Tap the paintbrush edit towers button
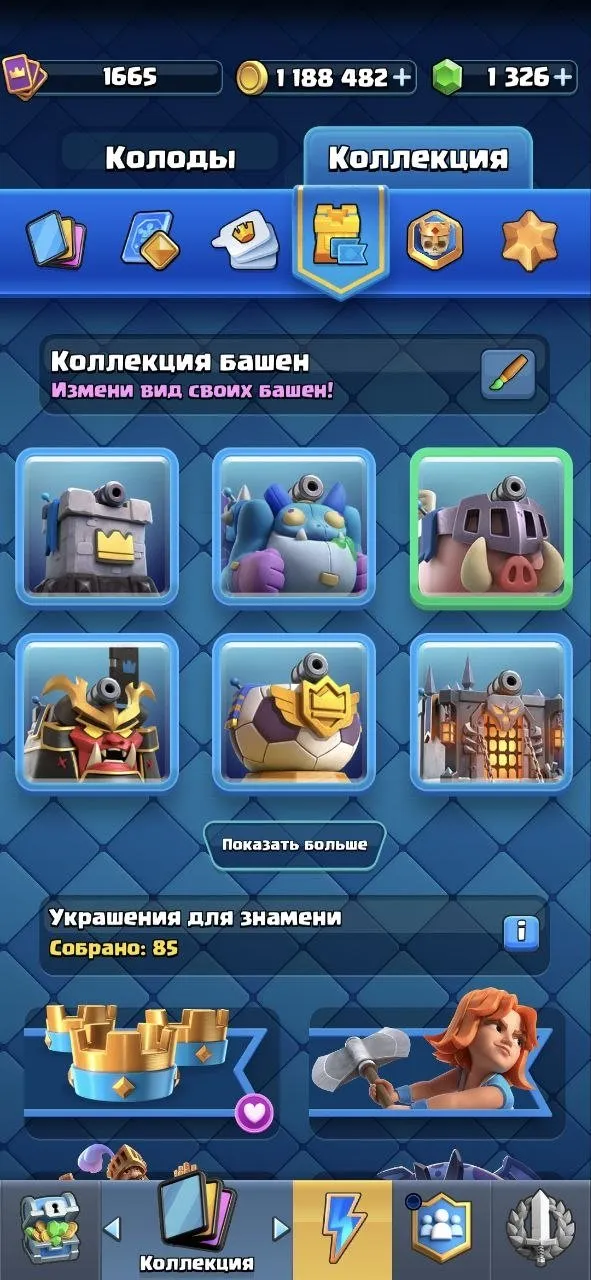The width and height of the screenshot is (591, 1280). 508,374
